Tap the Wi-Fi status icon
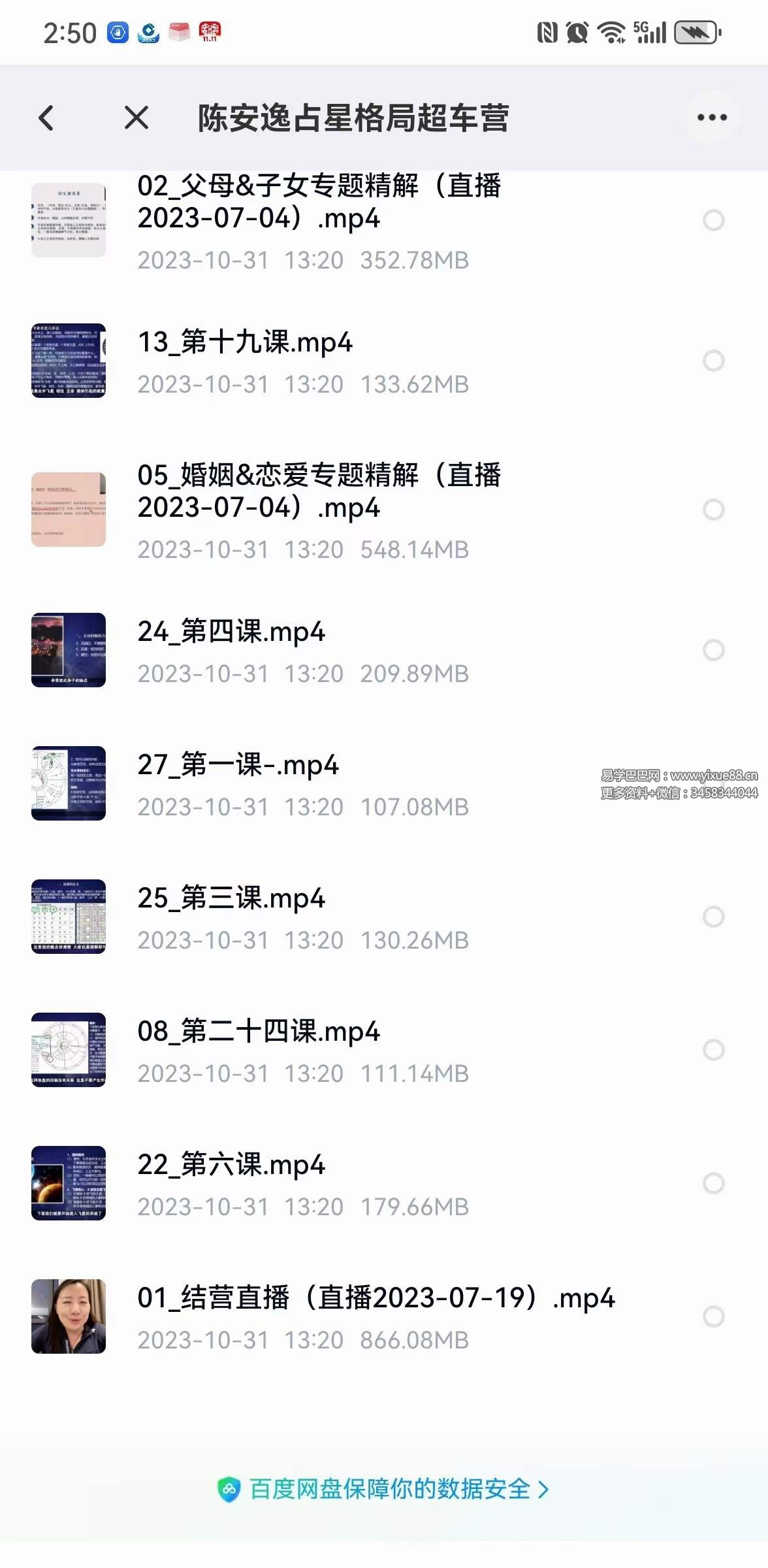 (612, 32)
